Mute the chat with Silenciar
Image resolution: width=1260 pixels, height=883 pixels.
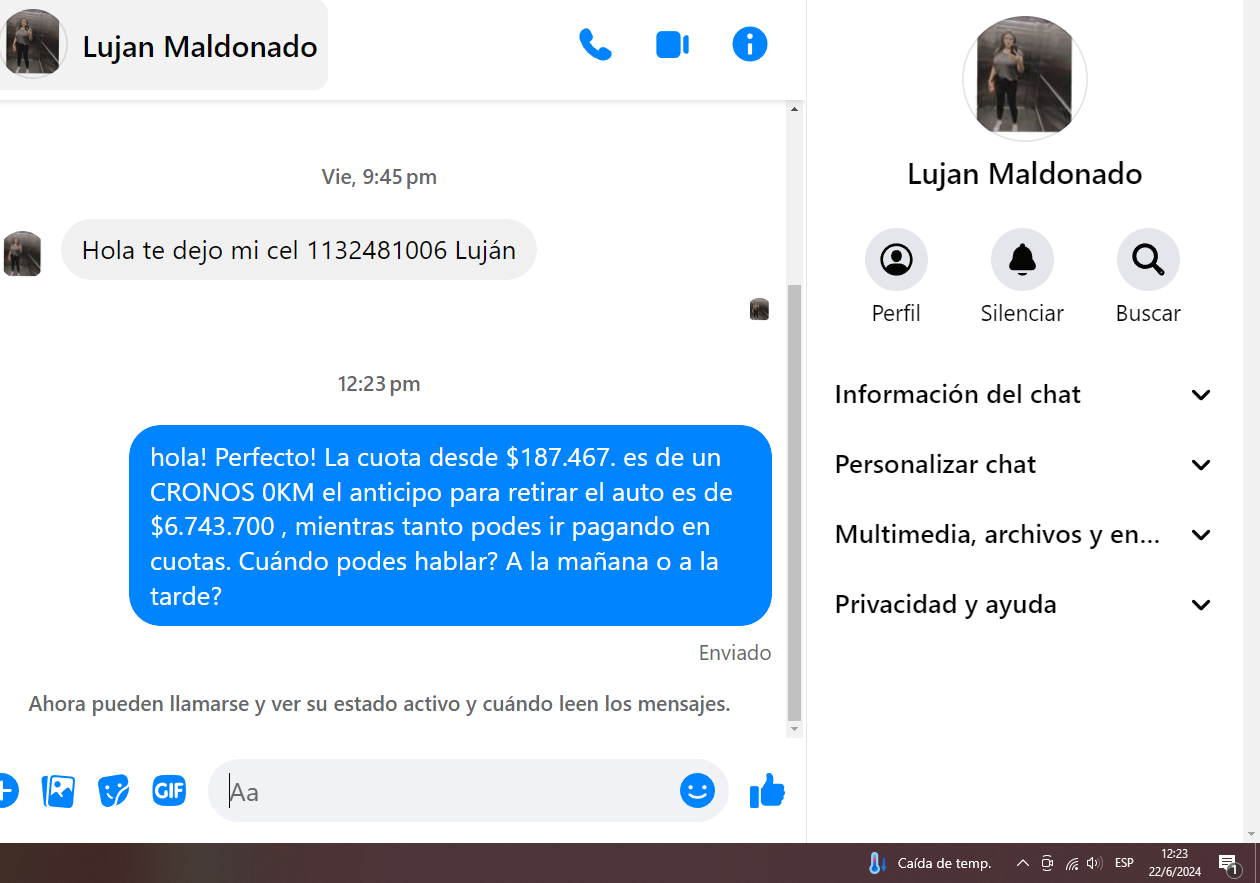pyautogui.click(x=1022, y=260)
